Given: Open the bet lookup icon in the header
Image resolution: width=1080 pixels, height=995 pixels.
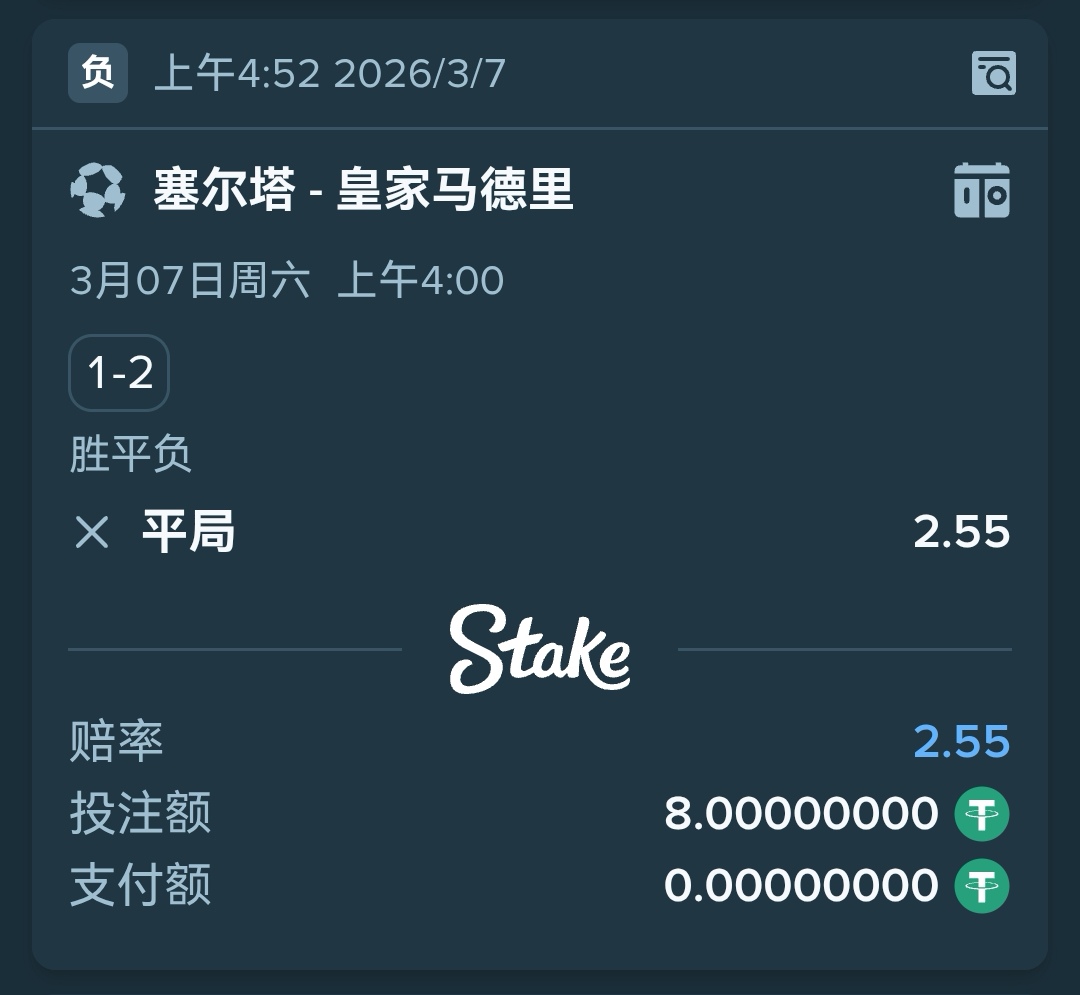Looking at the screenshot, I should (x=993, y=74).
